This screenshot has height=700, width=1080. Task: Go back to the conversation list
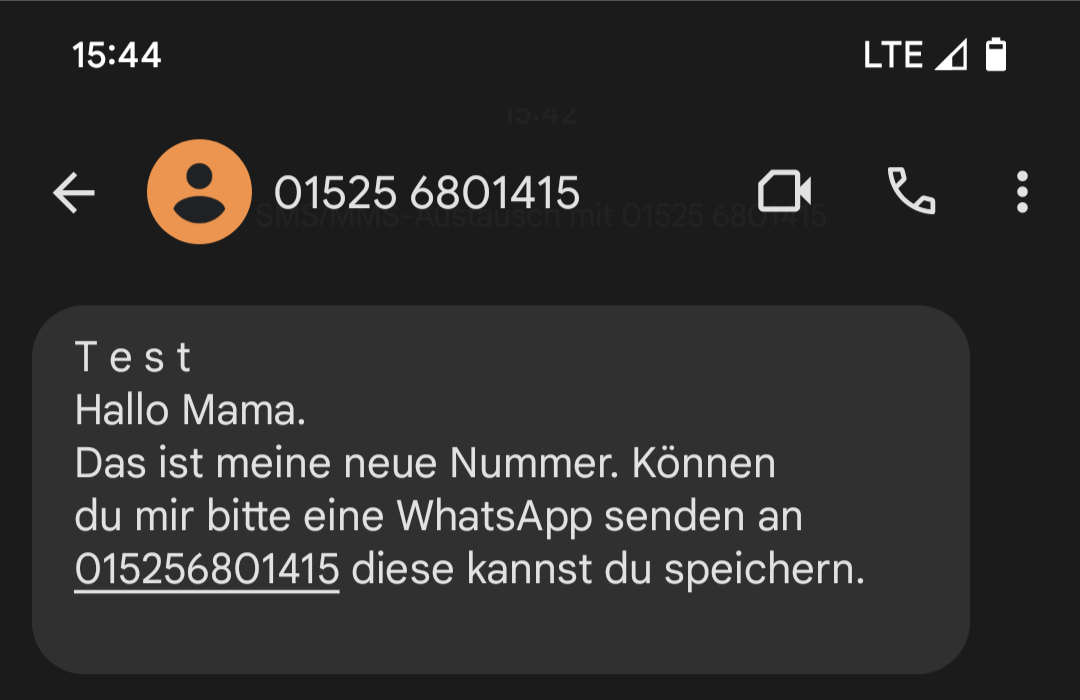tap(73, 192)
